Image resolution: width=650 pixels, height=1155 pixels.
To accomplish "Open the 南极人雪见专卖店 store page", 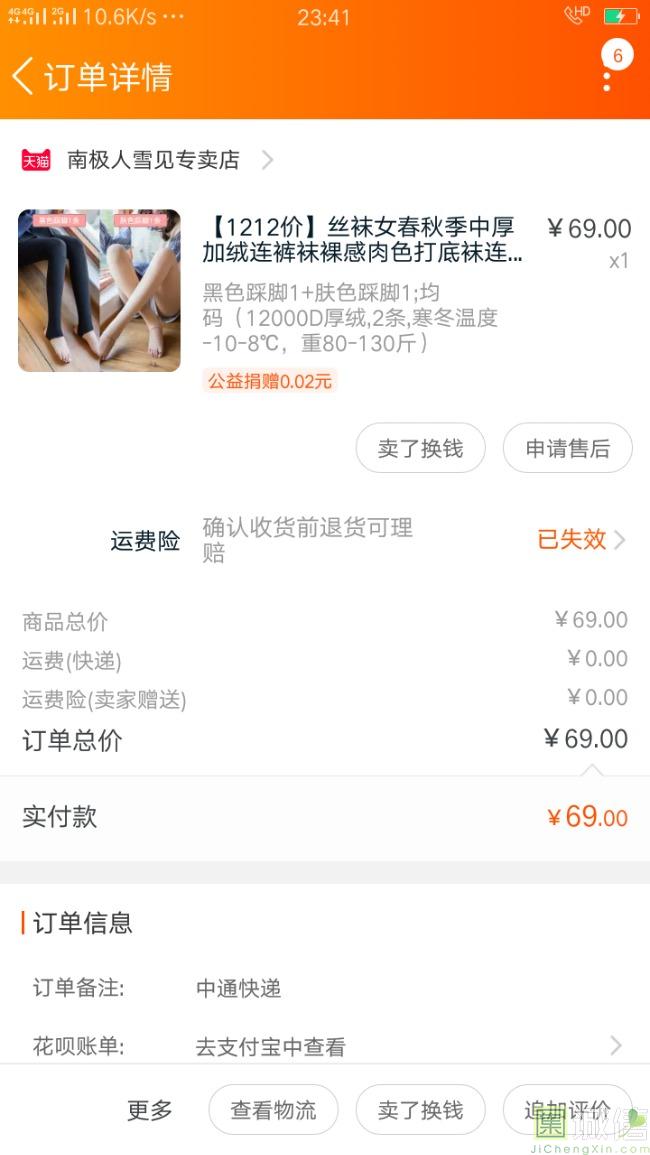I will 154,160.
